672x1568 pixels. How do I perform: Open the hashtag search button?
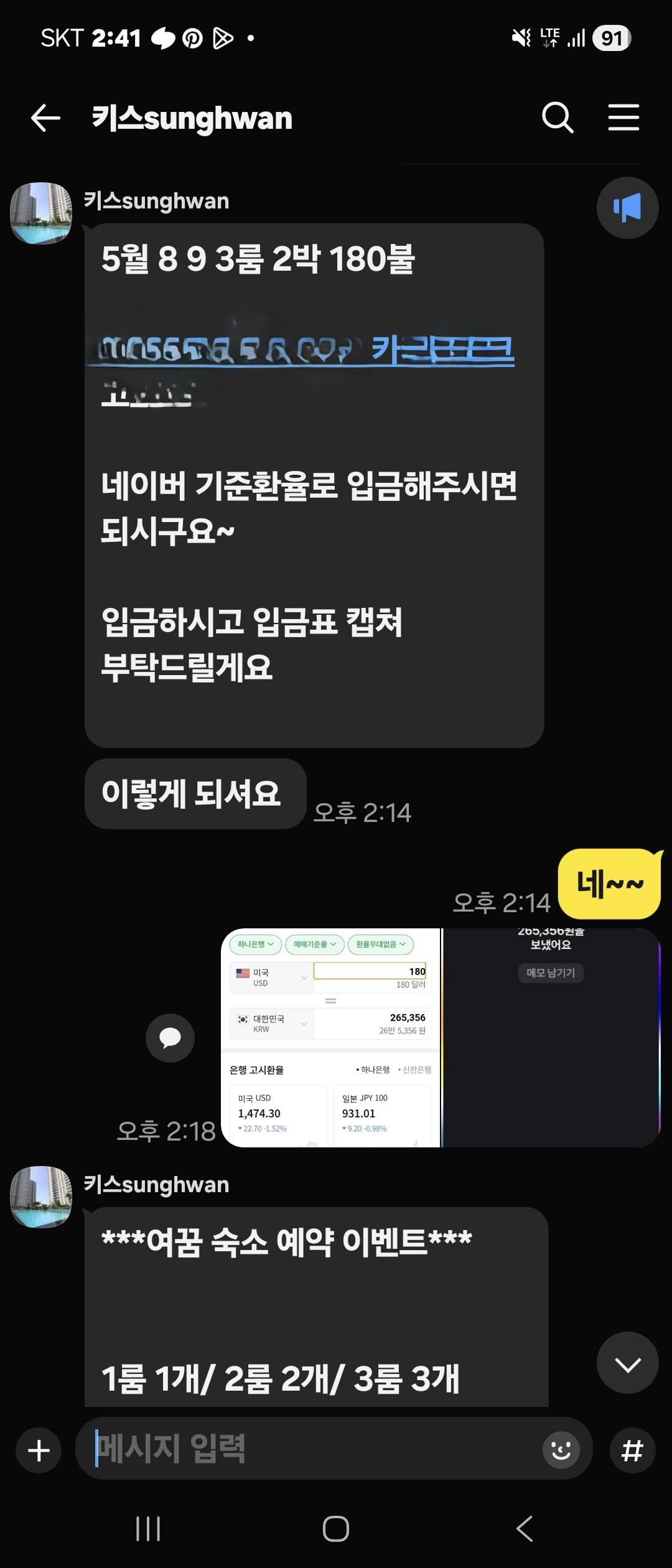point(632,1450)
